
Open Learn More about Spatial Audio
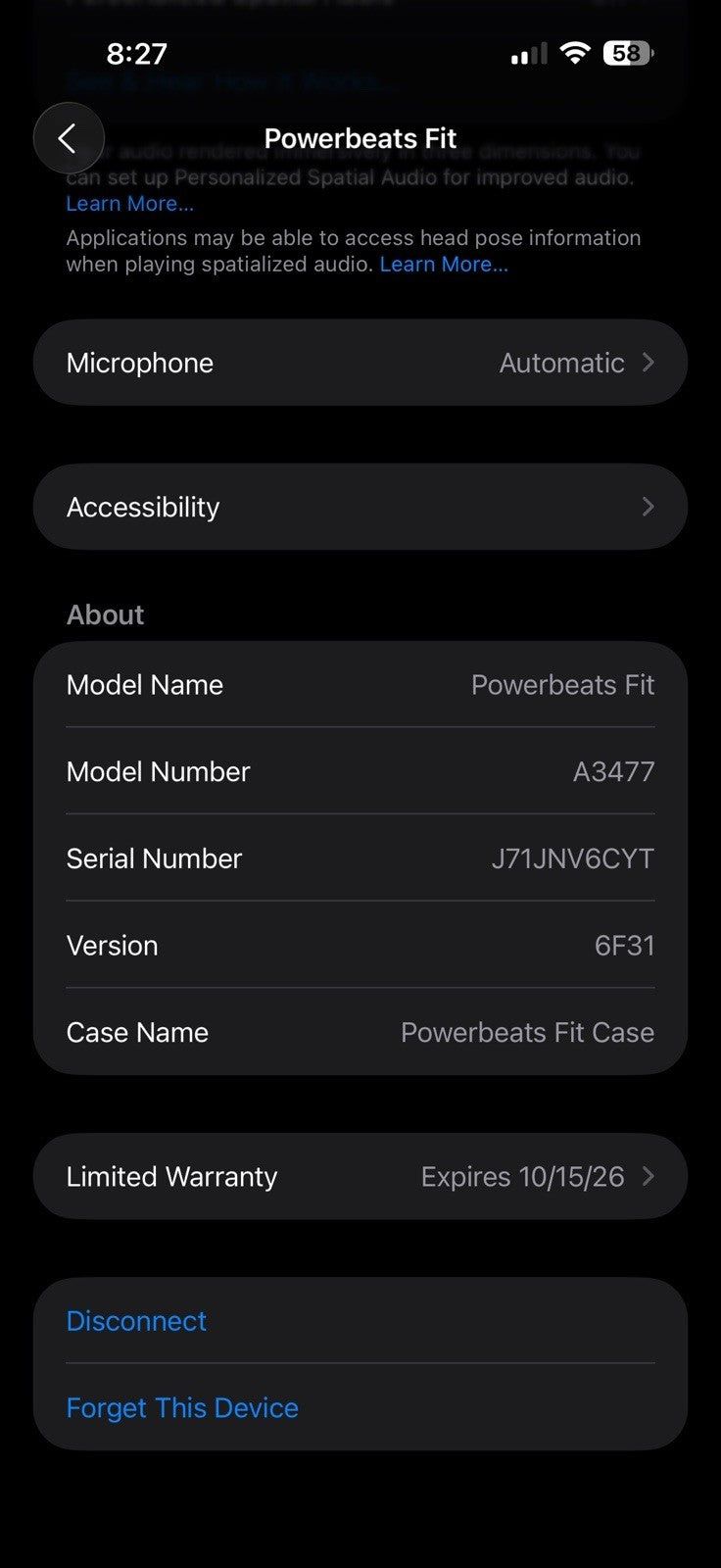(x=129, y=204)
